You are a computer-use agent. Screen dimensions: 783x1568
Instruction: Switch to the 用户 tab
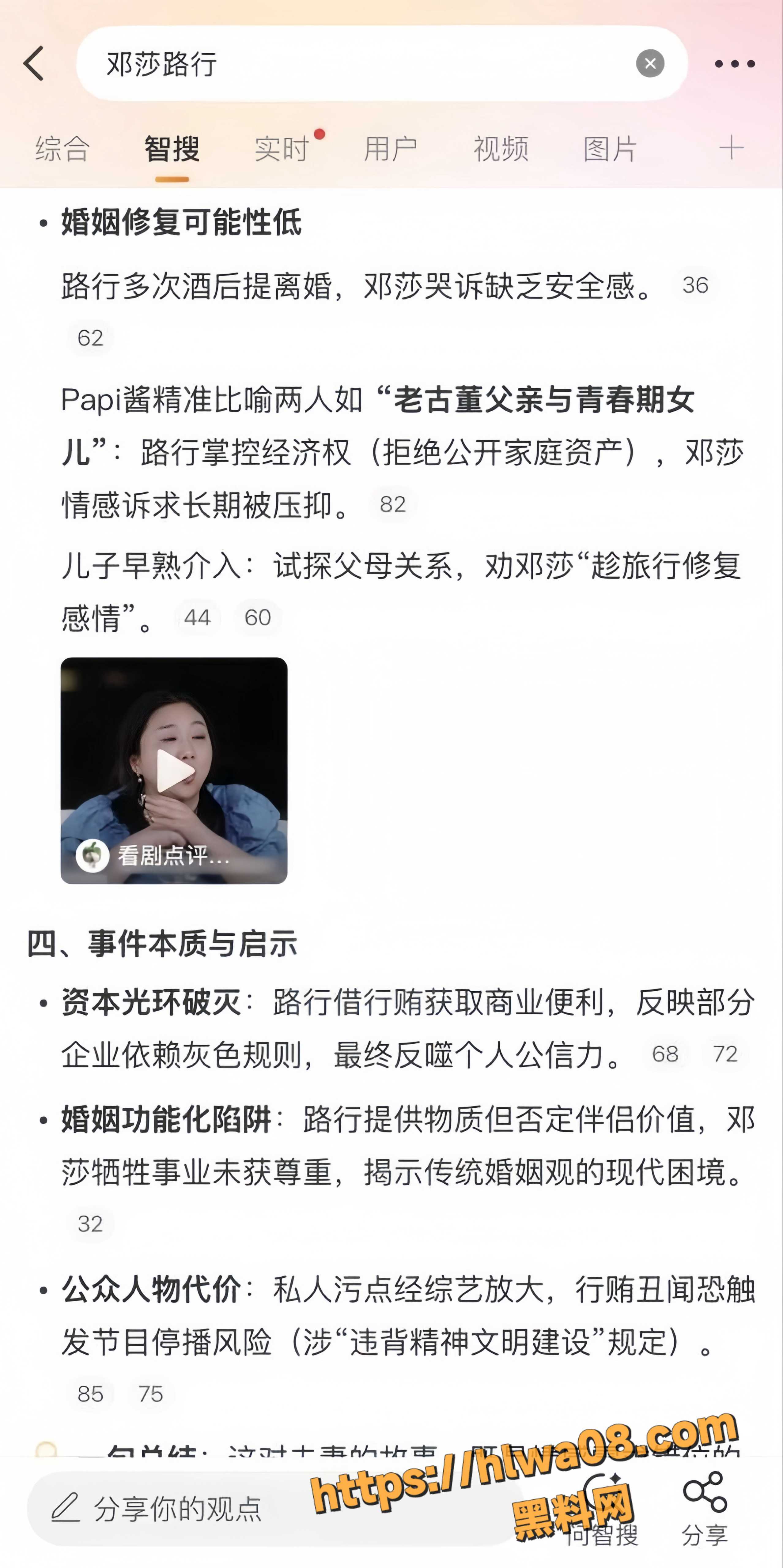(391, 149)
